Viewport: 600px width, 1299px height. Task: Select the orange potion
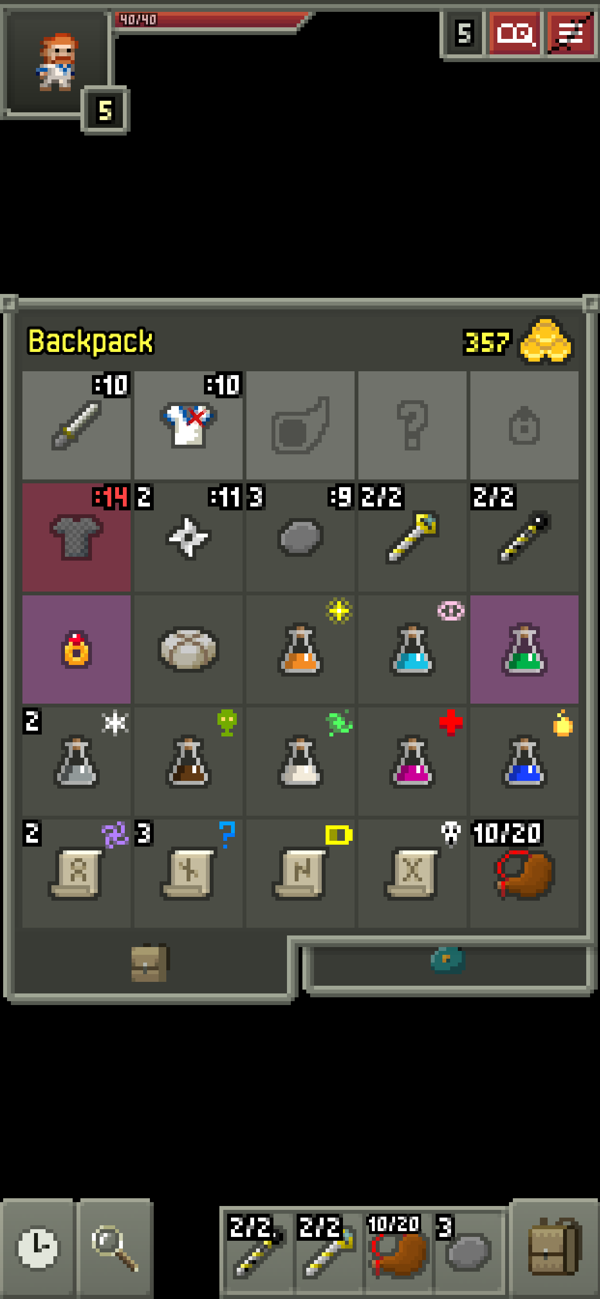point(301,650)
